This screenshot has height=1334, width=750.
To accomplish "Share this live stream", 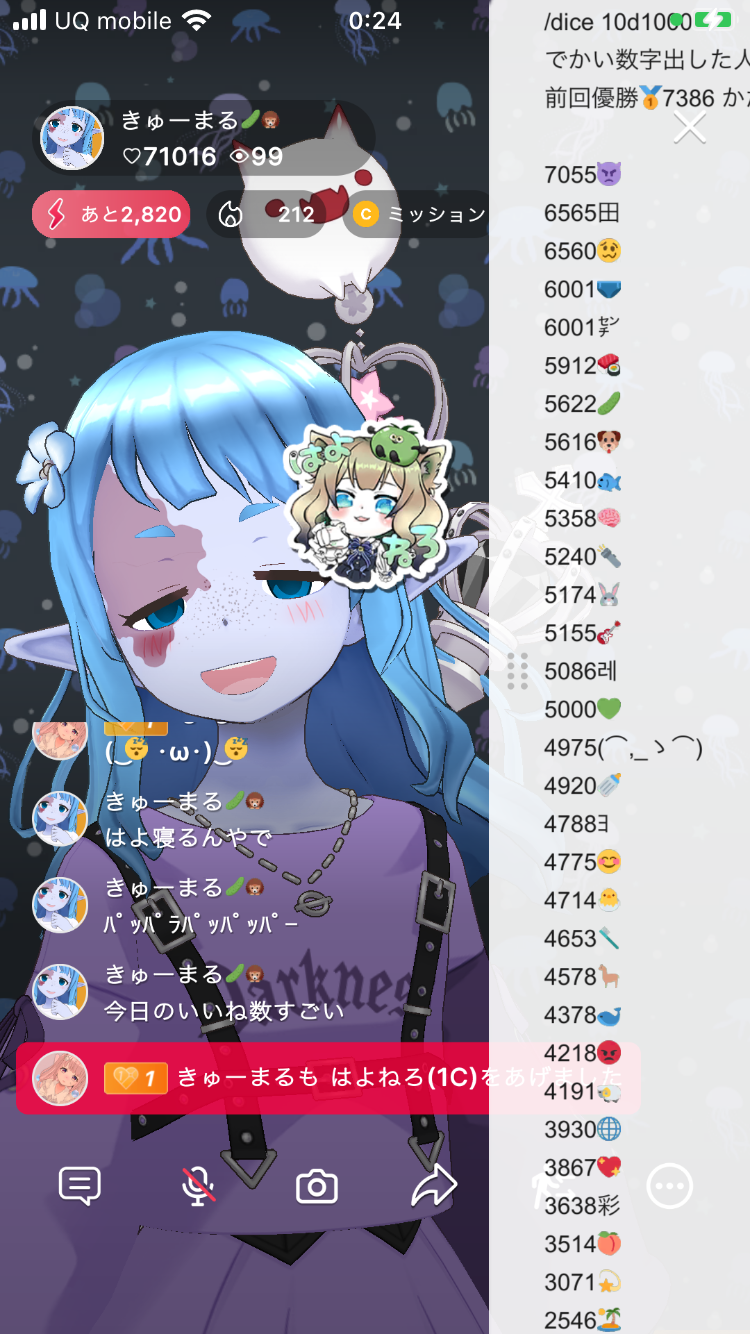I will pyautogui.click(x=434, y=1186).
